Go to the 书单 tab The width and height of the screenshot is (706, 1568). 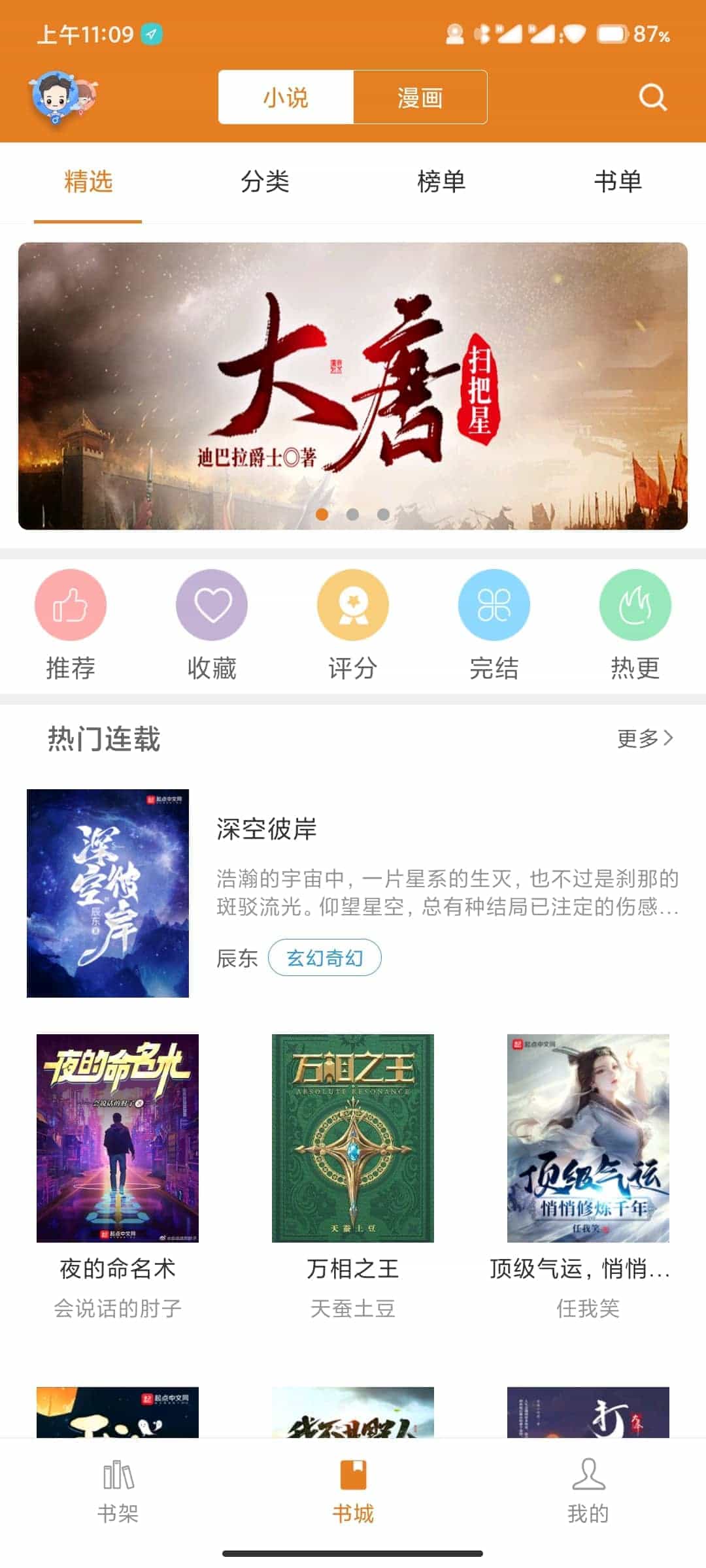pyautogui.click(x=618, y=182)
